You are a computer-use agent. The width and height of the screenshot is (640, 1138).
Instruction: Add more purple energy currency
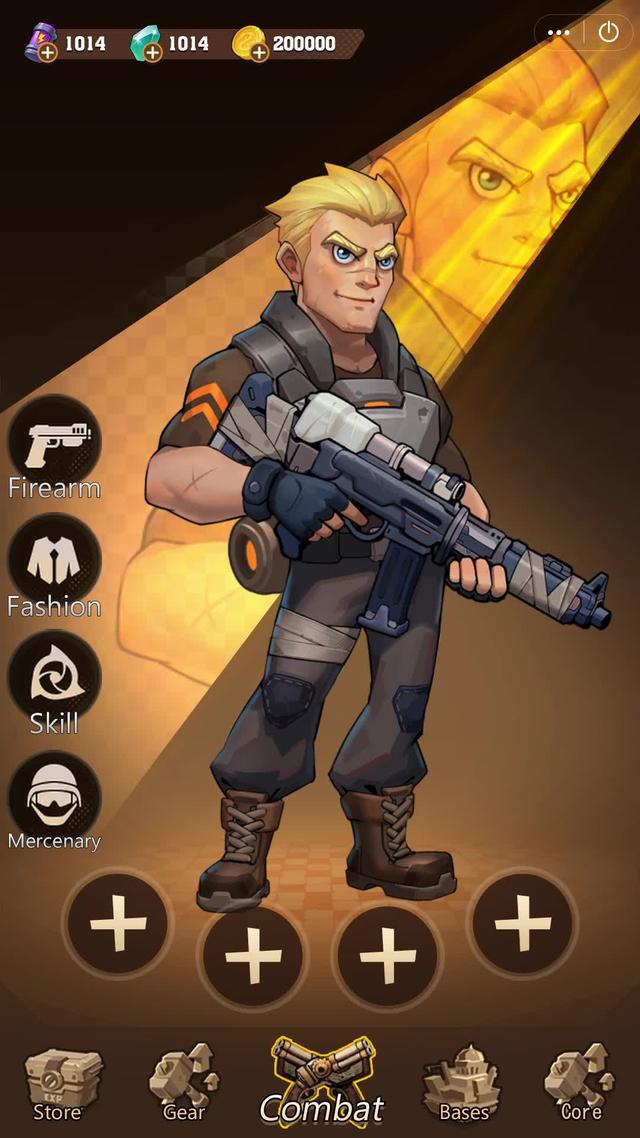click(x=46, y=51)
